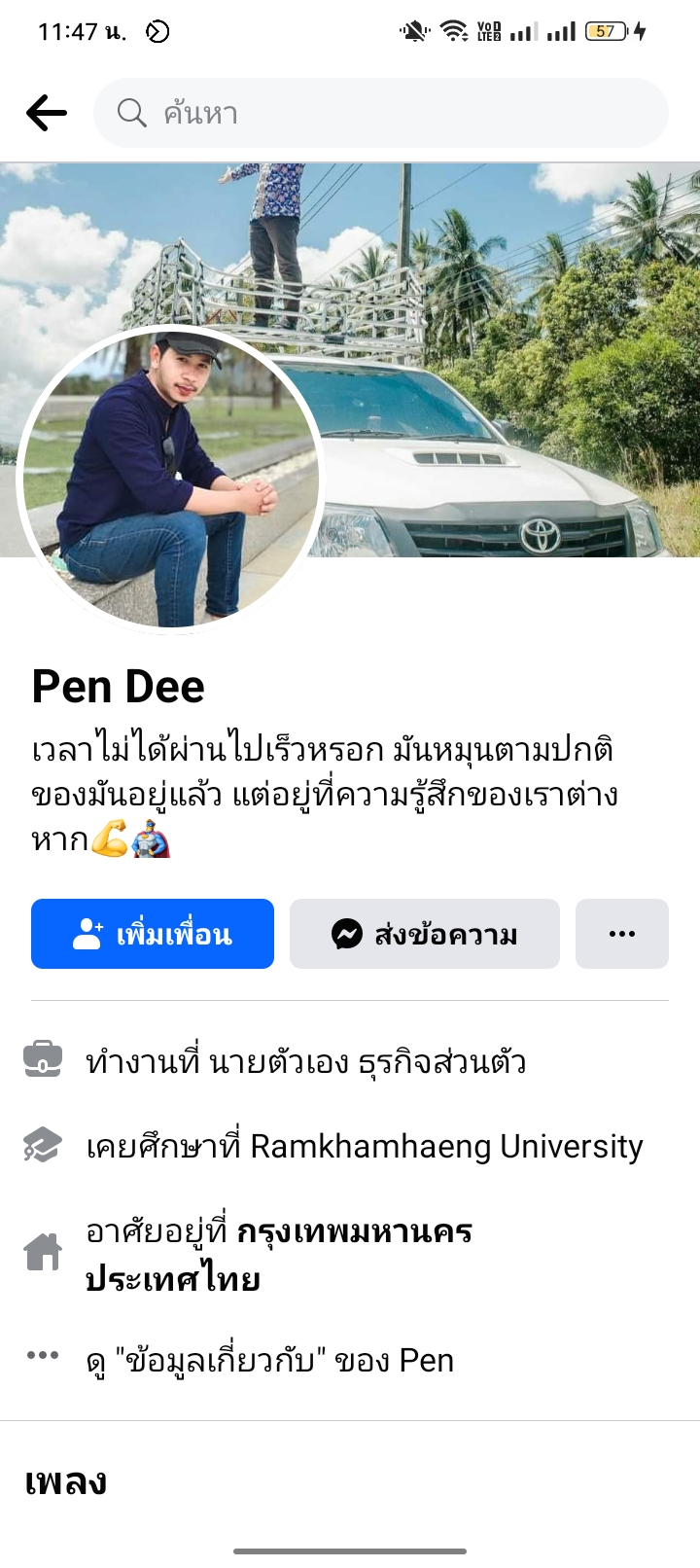
Task: Tap the ค้นหา search field
Action: (379, 113)
